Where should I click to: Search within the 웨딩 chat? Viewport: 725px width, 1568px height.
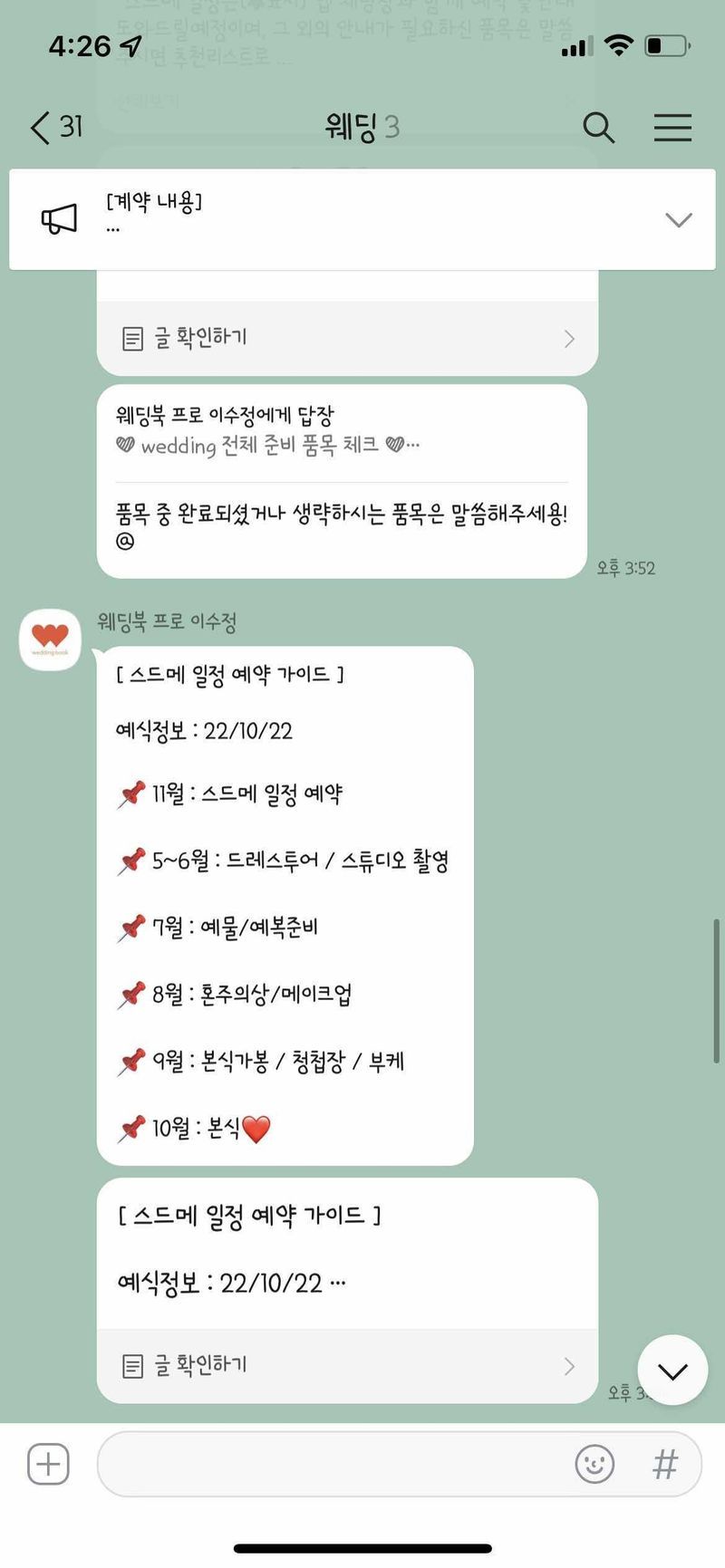pyautogui.click(x=598, y=128)
